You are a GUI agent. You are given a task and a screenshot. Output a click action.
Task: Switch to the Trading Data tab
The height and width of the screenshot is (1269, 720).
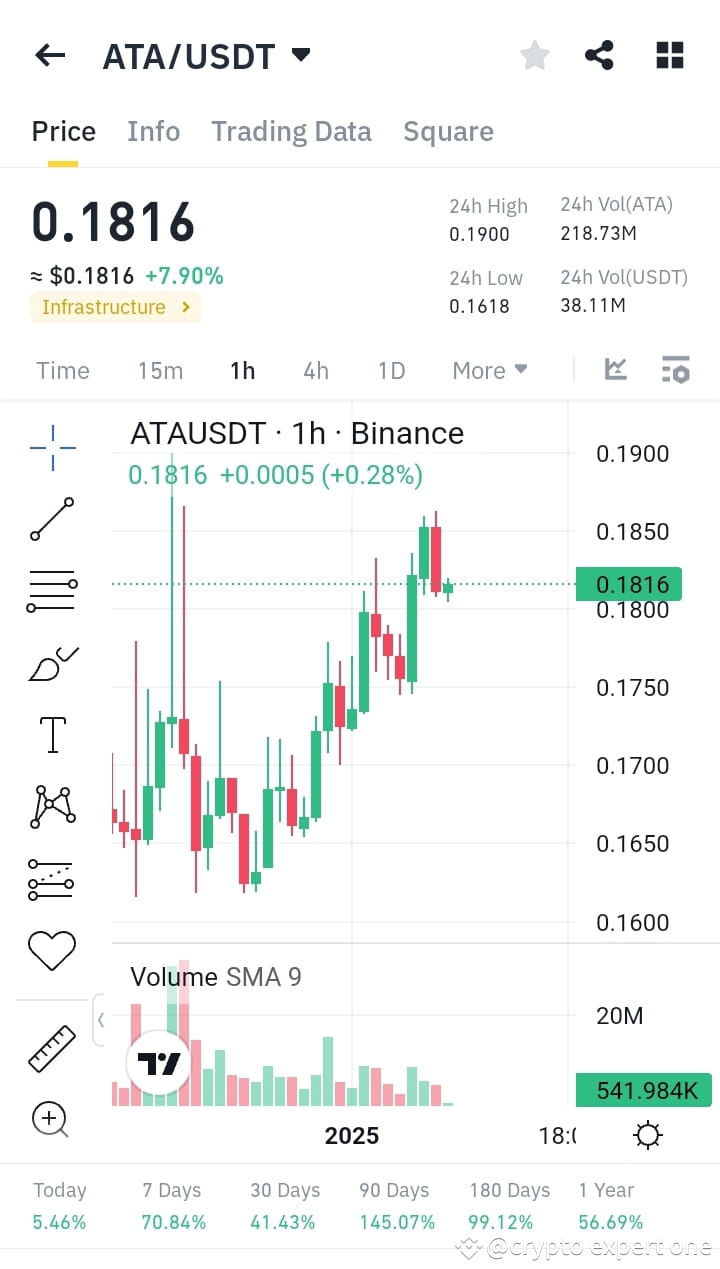[x=291, y=131]
